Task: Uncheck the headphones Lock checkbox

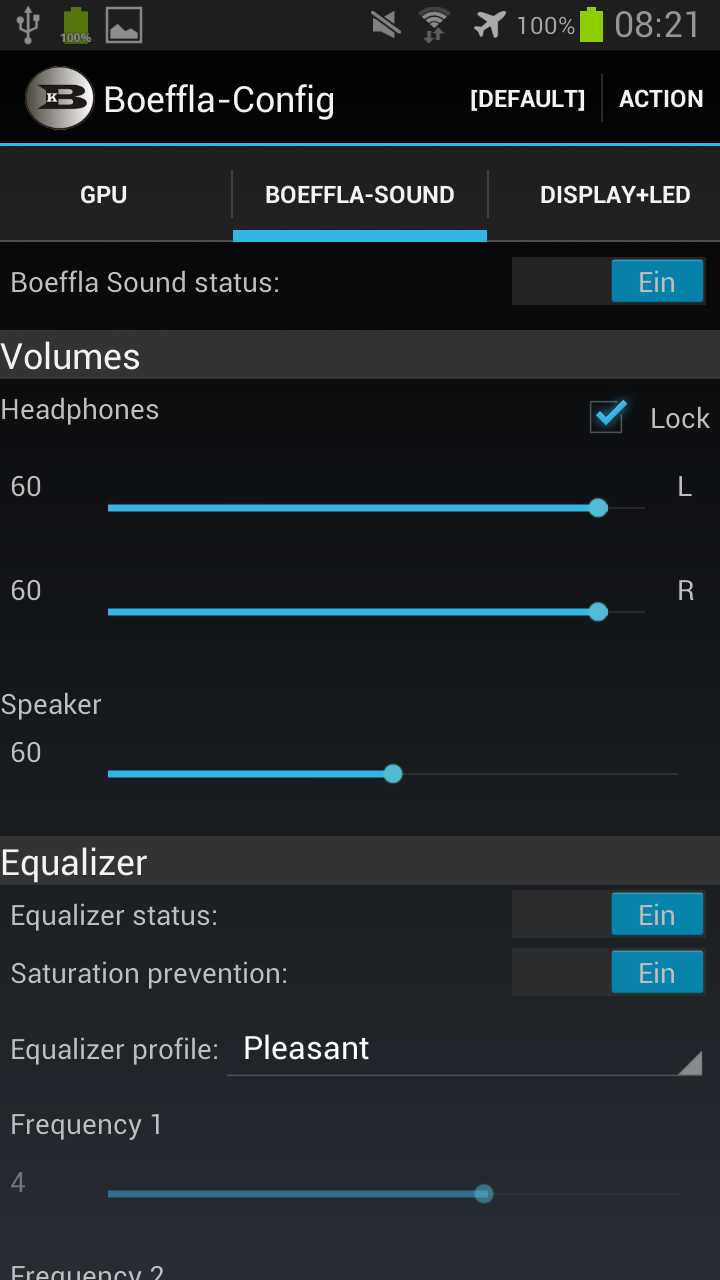Action: coord(607,416)
